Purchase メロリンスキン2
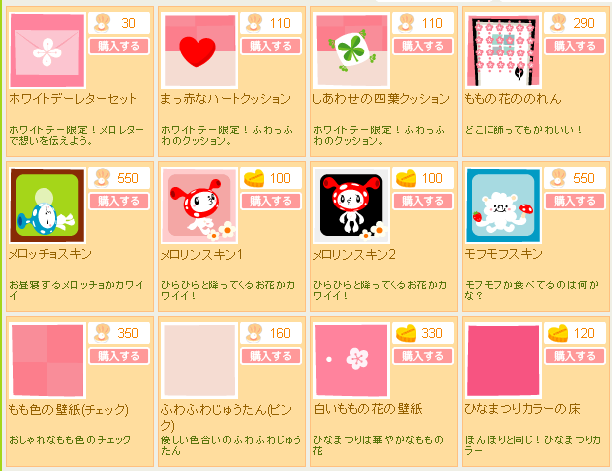This screenshot has width=612, height=471. pyautogui.click(x=423, y=201)
